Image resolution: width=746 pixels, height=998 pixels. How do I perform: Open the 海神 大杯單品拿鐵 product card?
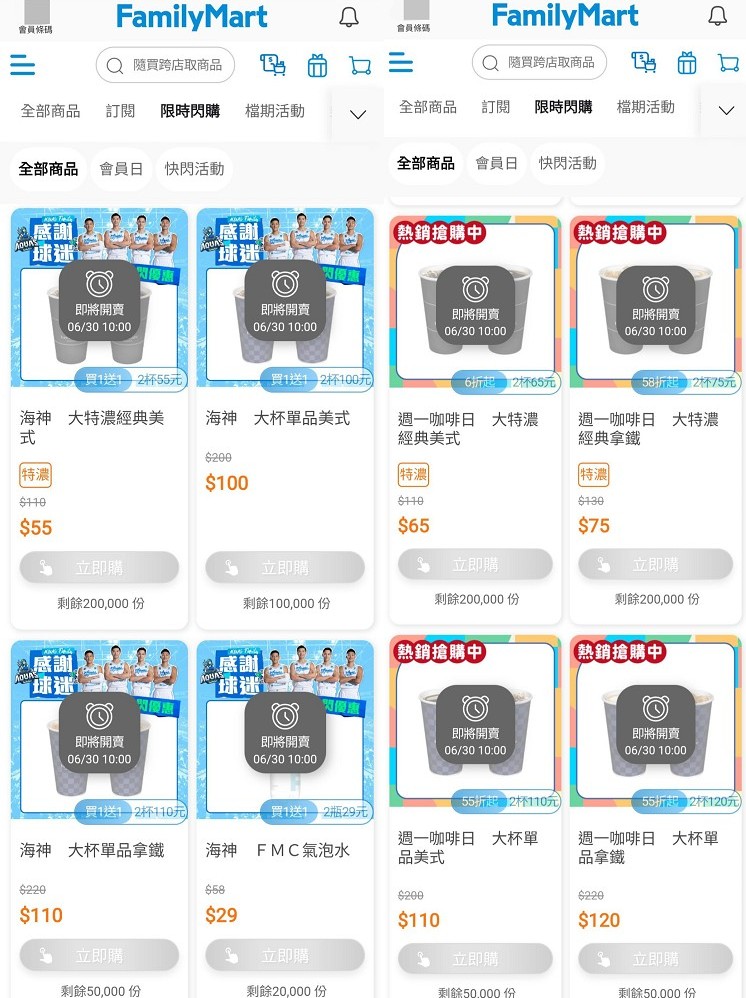pyautogui.click(x=99, y=730)
